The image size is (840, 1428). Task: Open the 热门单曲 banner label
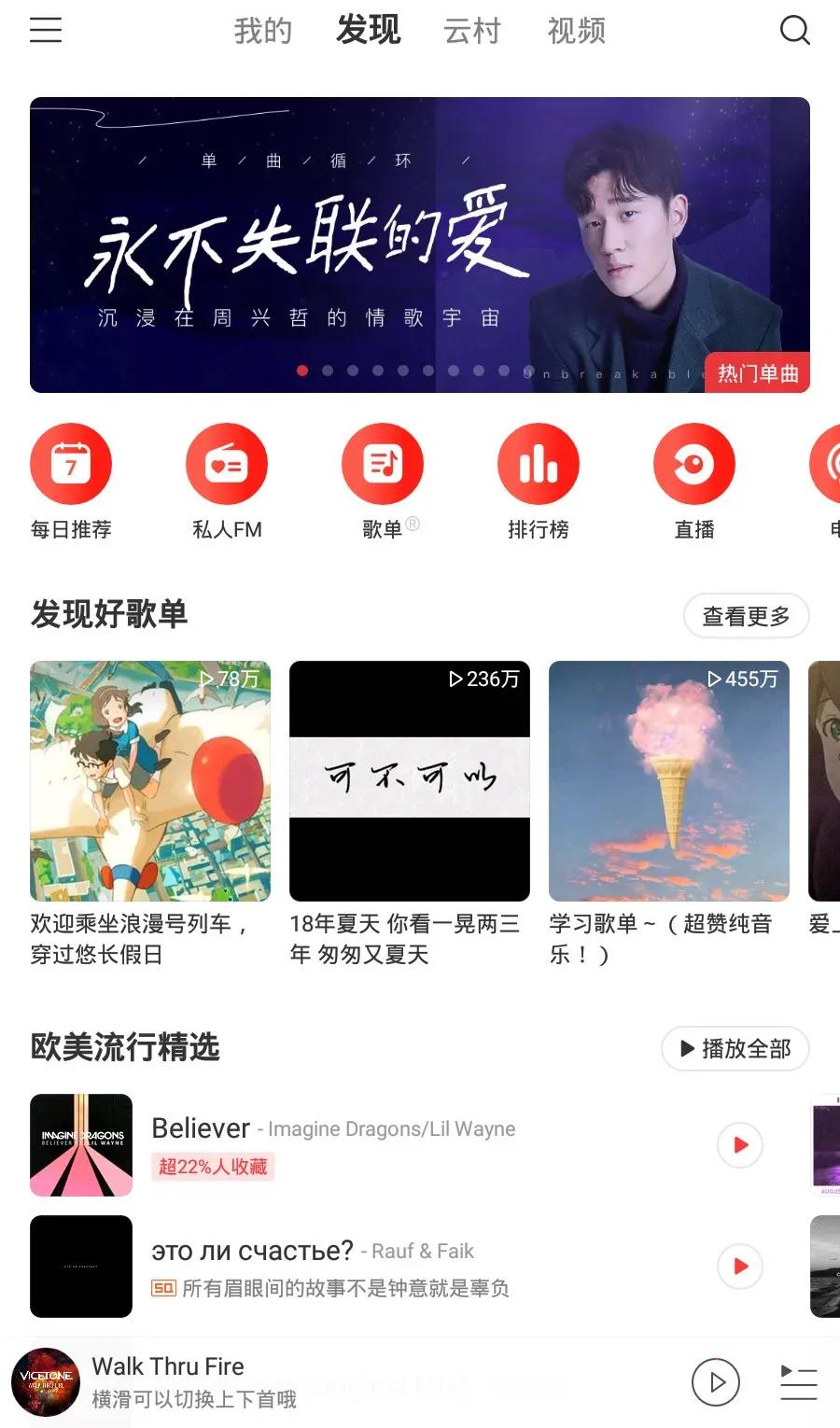[x=758, y=372]
